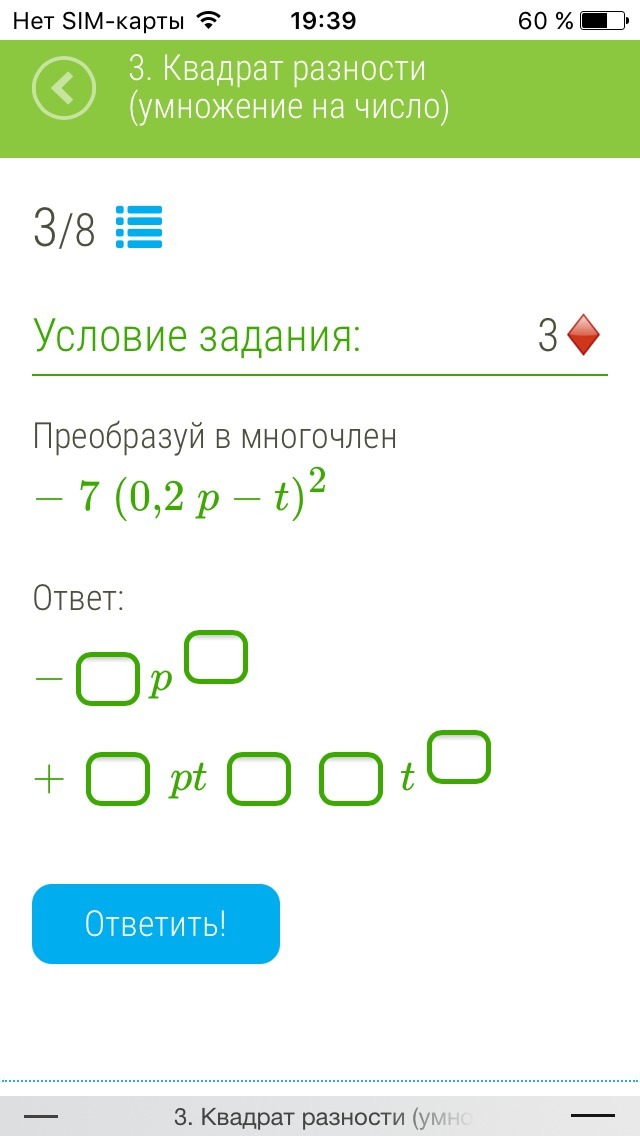Select the exponent box above t
The width and height of the screenshot is (640, 1136).
(x=459, y=757)
